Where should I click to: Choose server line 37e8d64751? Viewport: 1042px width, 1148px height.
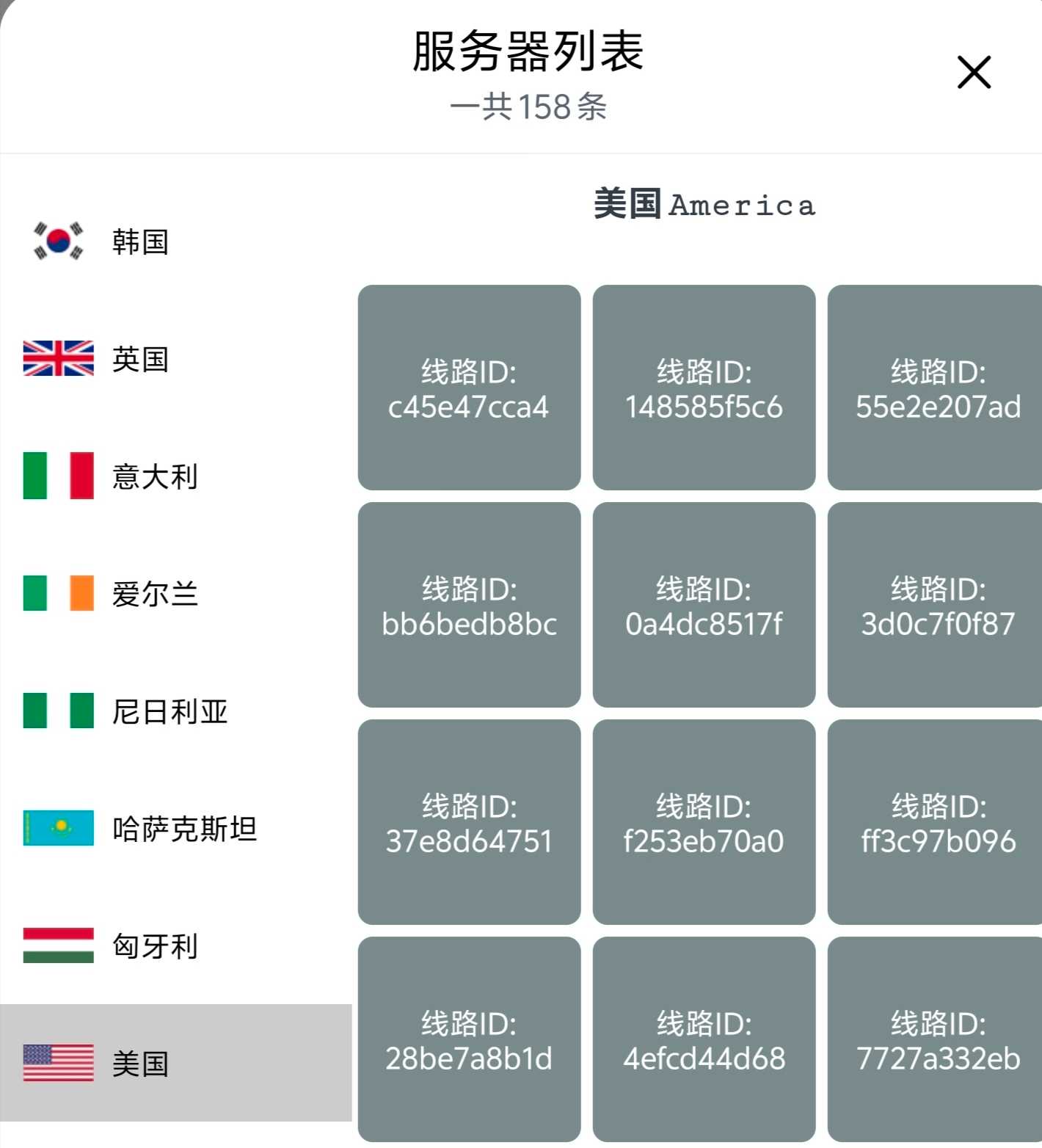(x=469, y=822)
